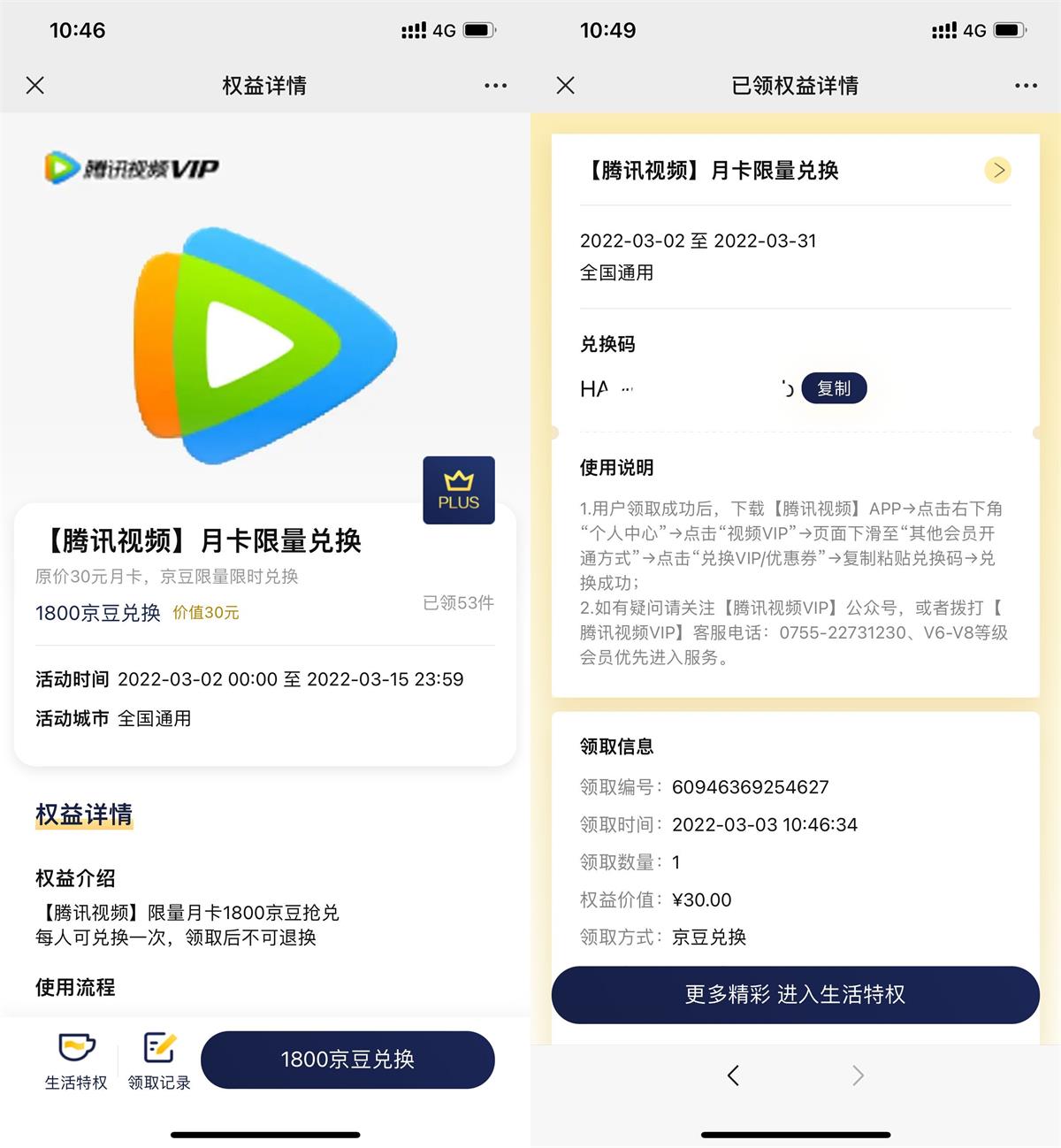This screenshot has width=1061, height=1148.
Task: Click the left navigation arrow at page bottom
Action: coord(733,1075)
